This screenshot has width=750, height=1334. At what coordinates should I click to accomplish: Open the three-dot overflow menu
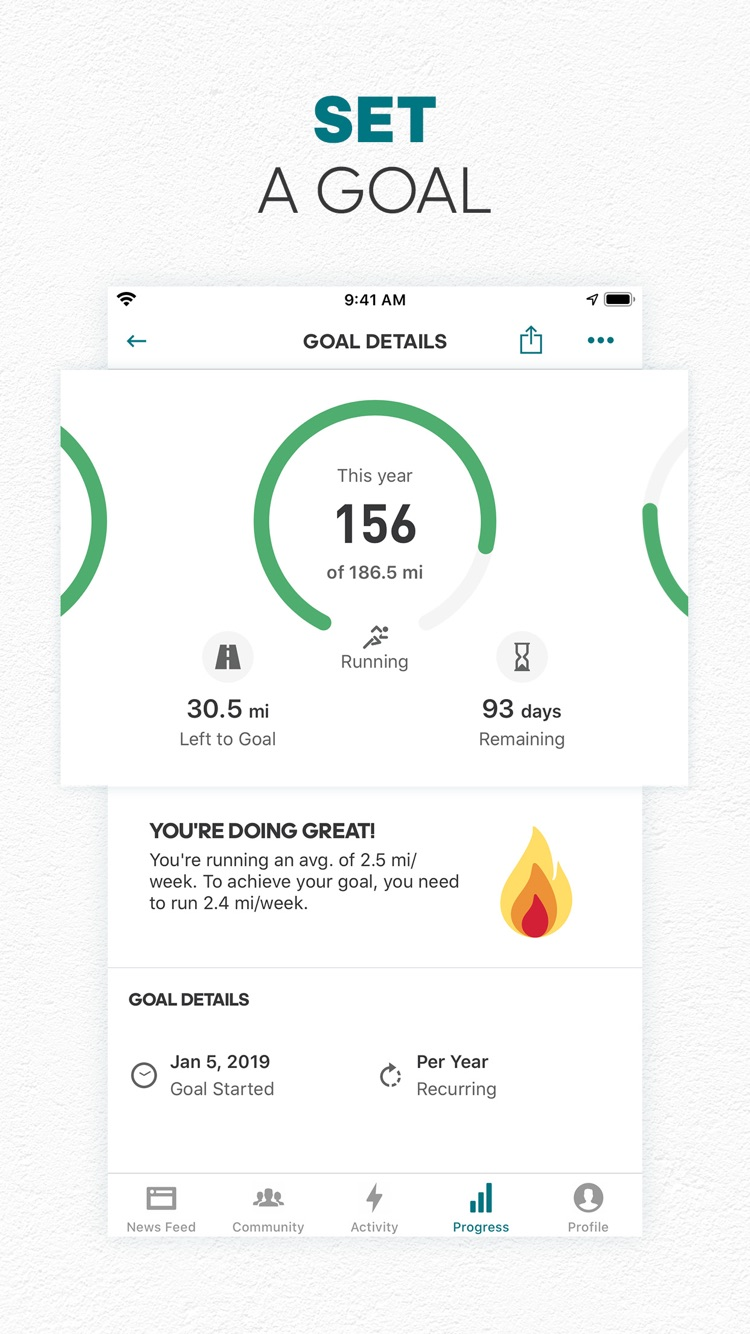pyautogui.click(x=600, y=341)
